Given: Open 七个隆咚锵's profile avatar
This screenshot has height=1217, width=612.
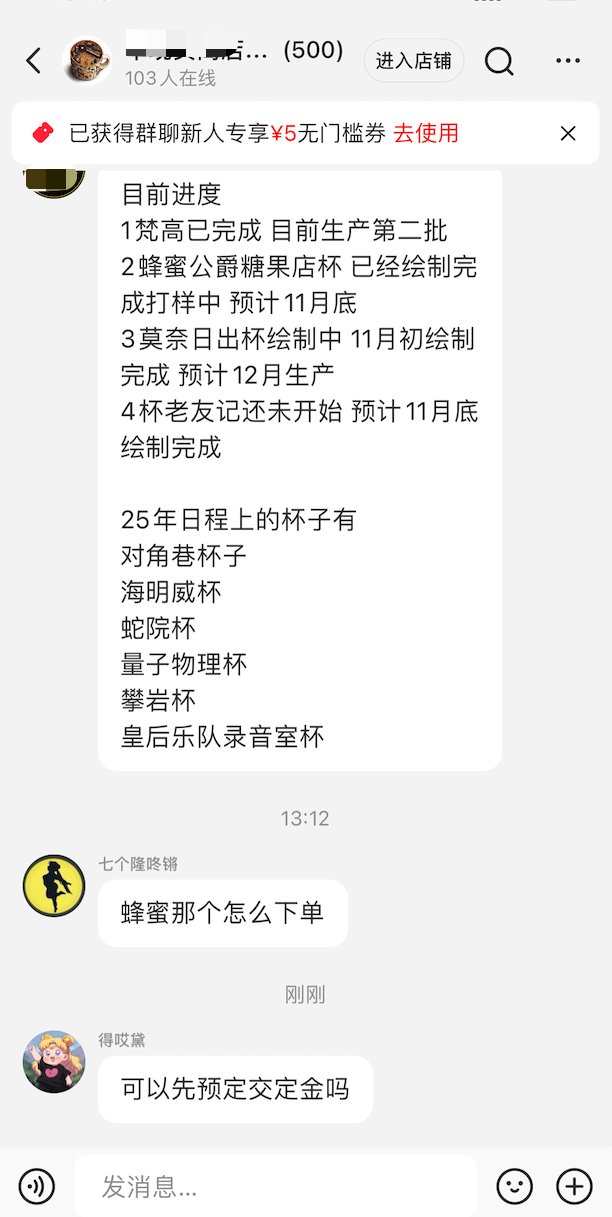Looking at the screenshot, I should [x=54, y=885].
